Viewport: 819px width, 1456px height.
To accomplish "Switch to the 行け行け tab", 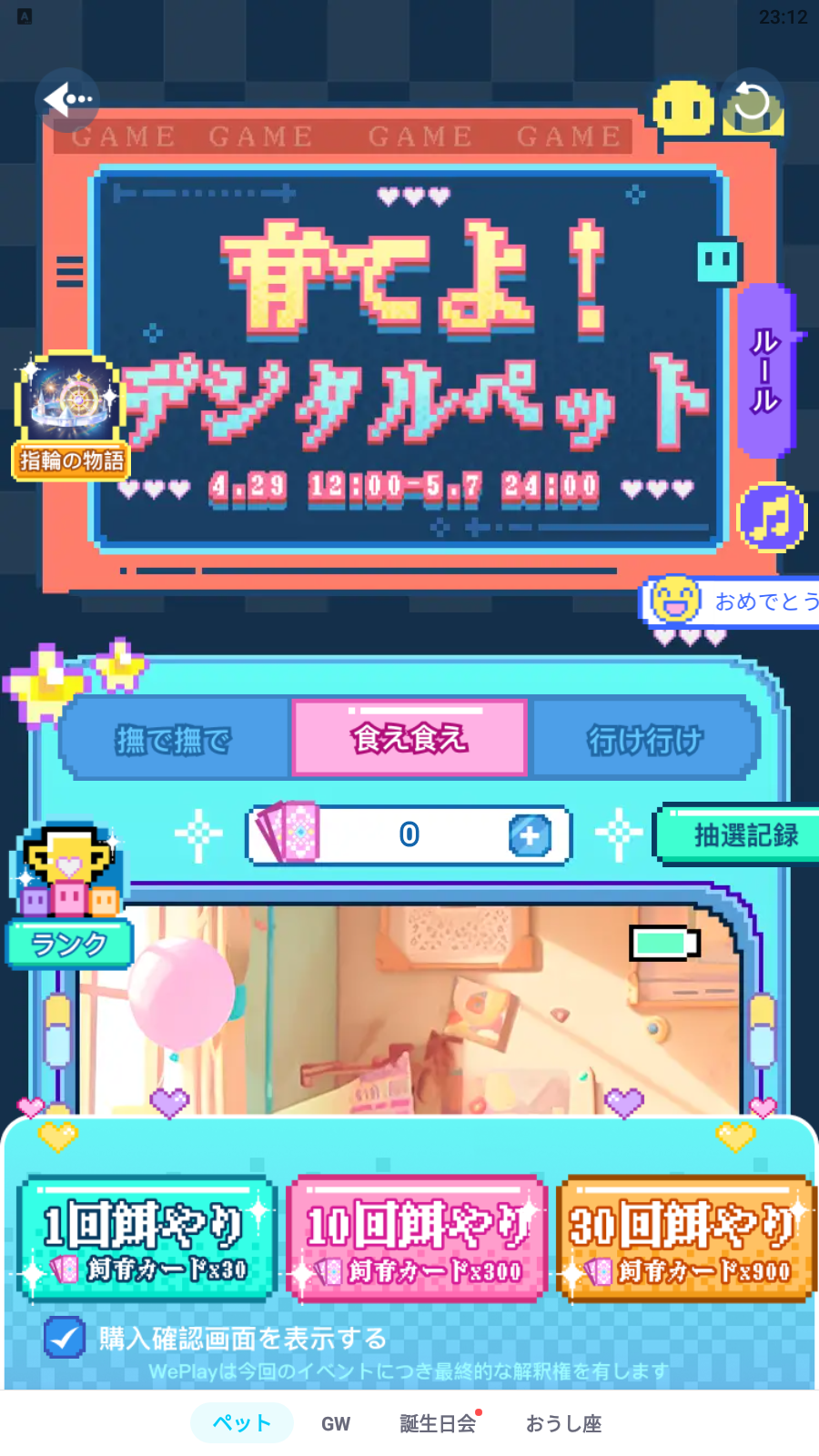I will click(644, 739).
